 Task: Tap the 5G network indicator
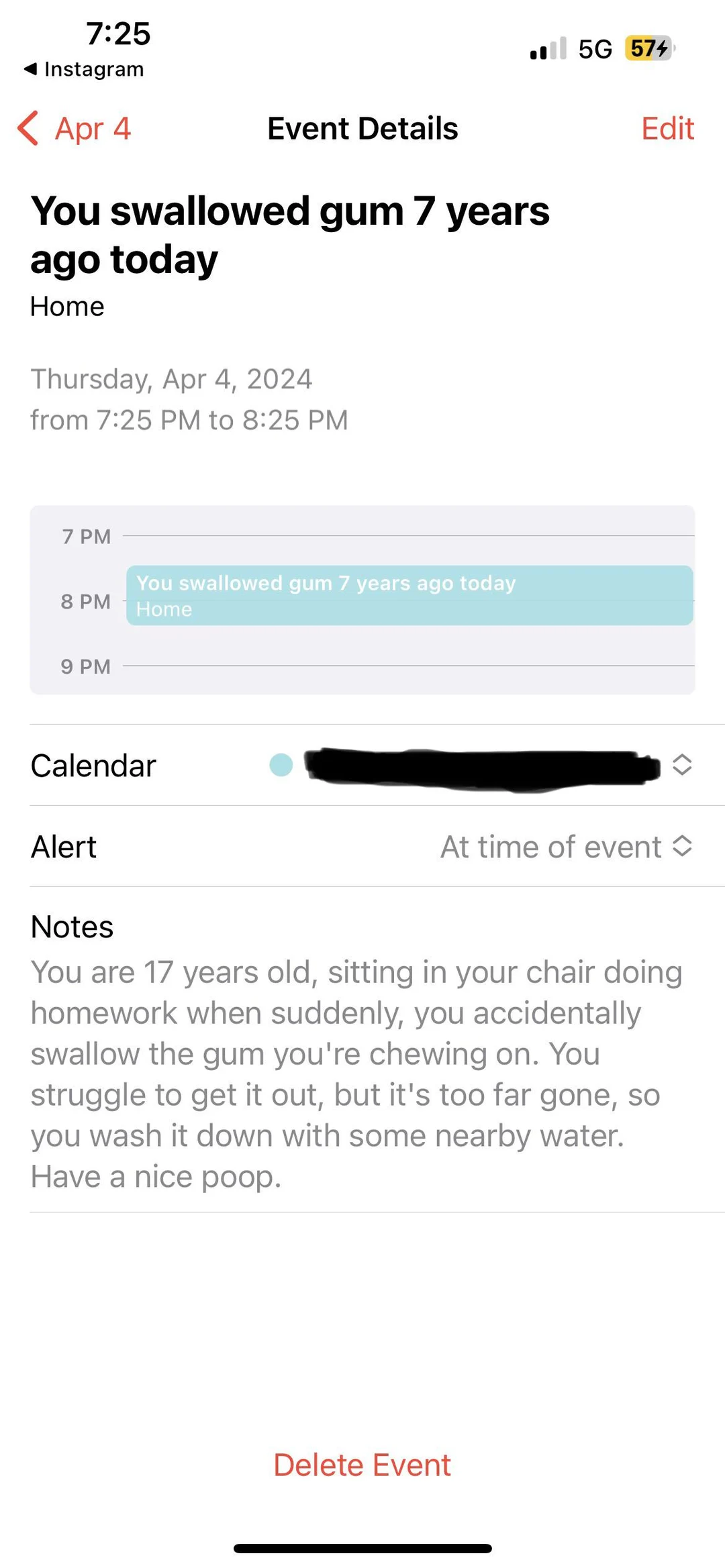point(596,48)
